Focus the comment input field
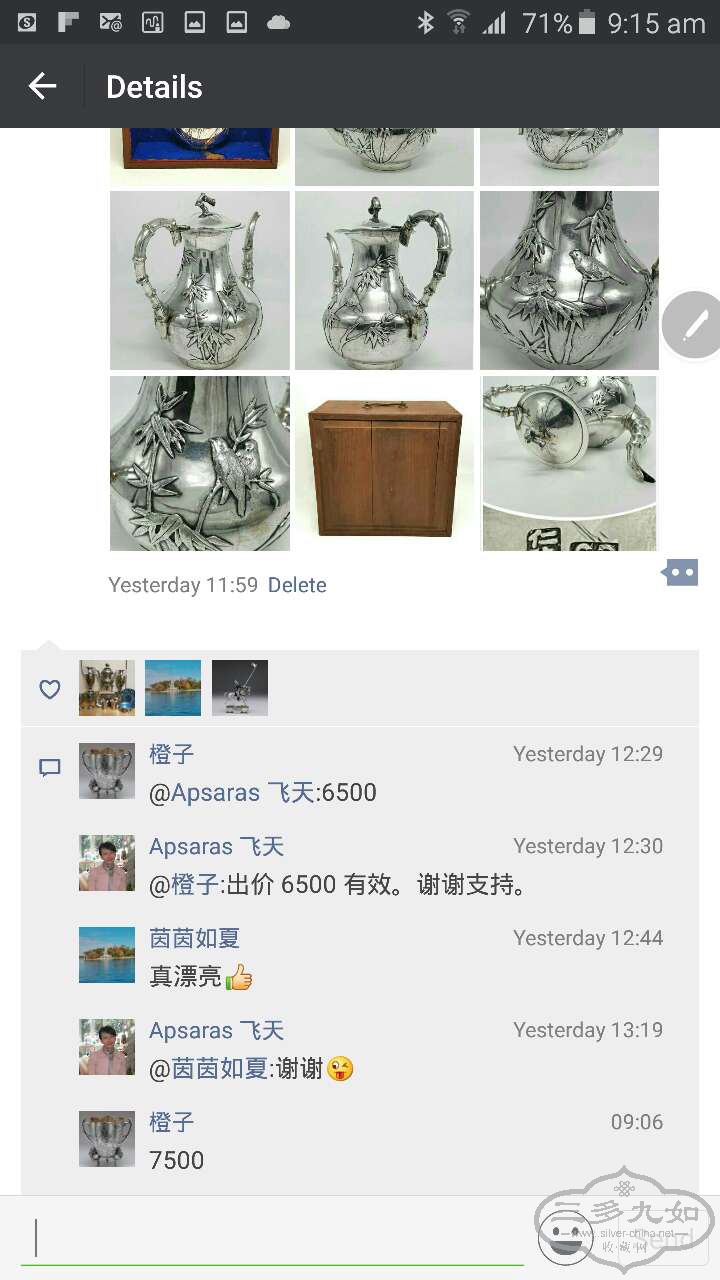This screenshot has height=1280, width=720. [270, 1238]
